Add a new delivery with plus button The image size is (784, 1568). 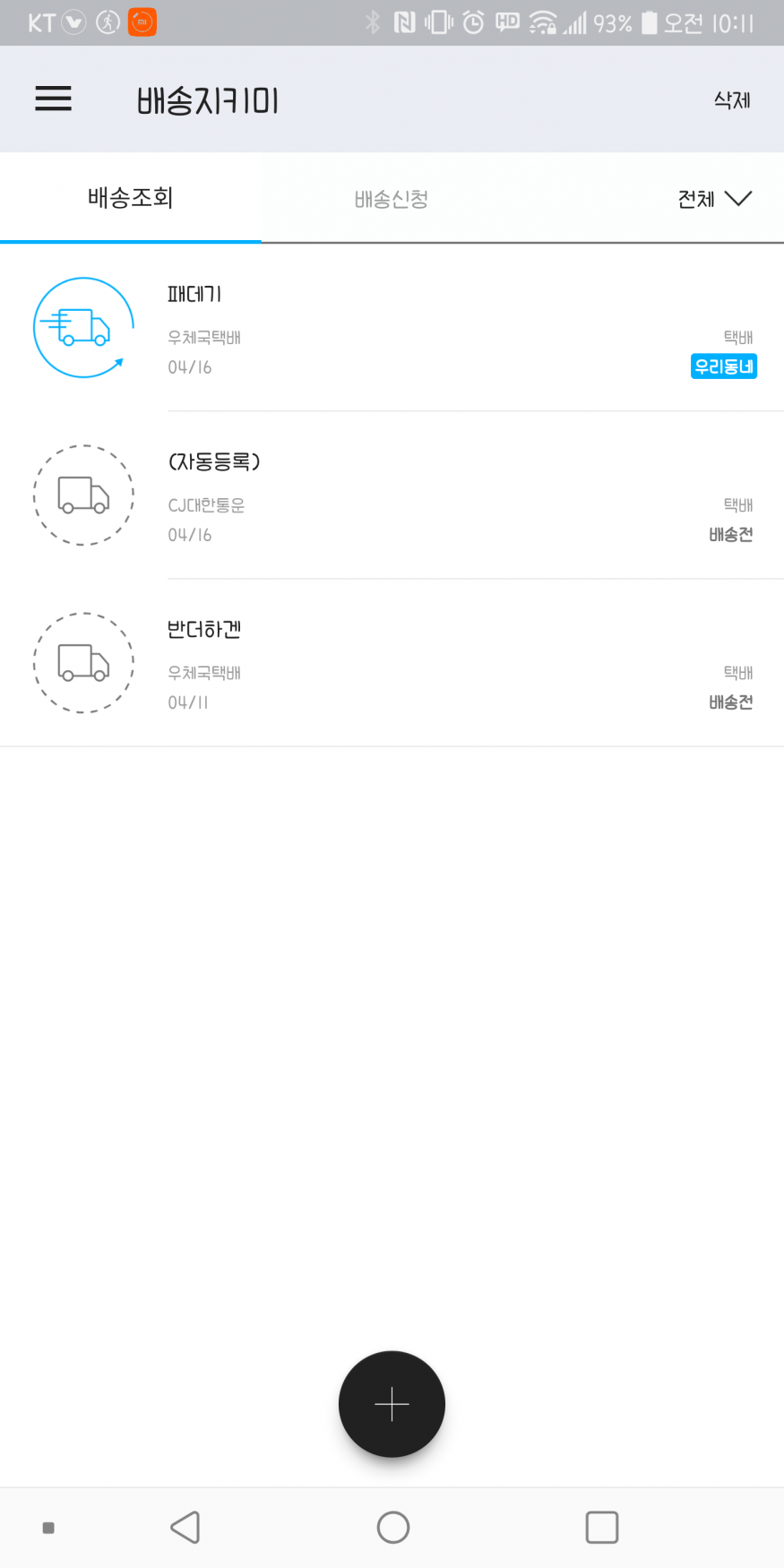pos(392,1404)
